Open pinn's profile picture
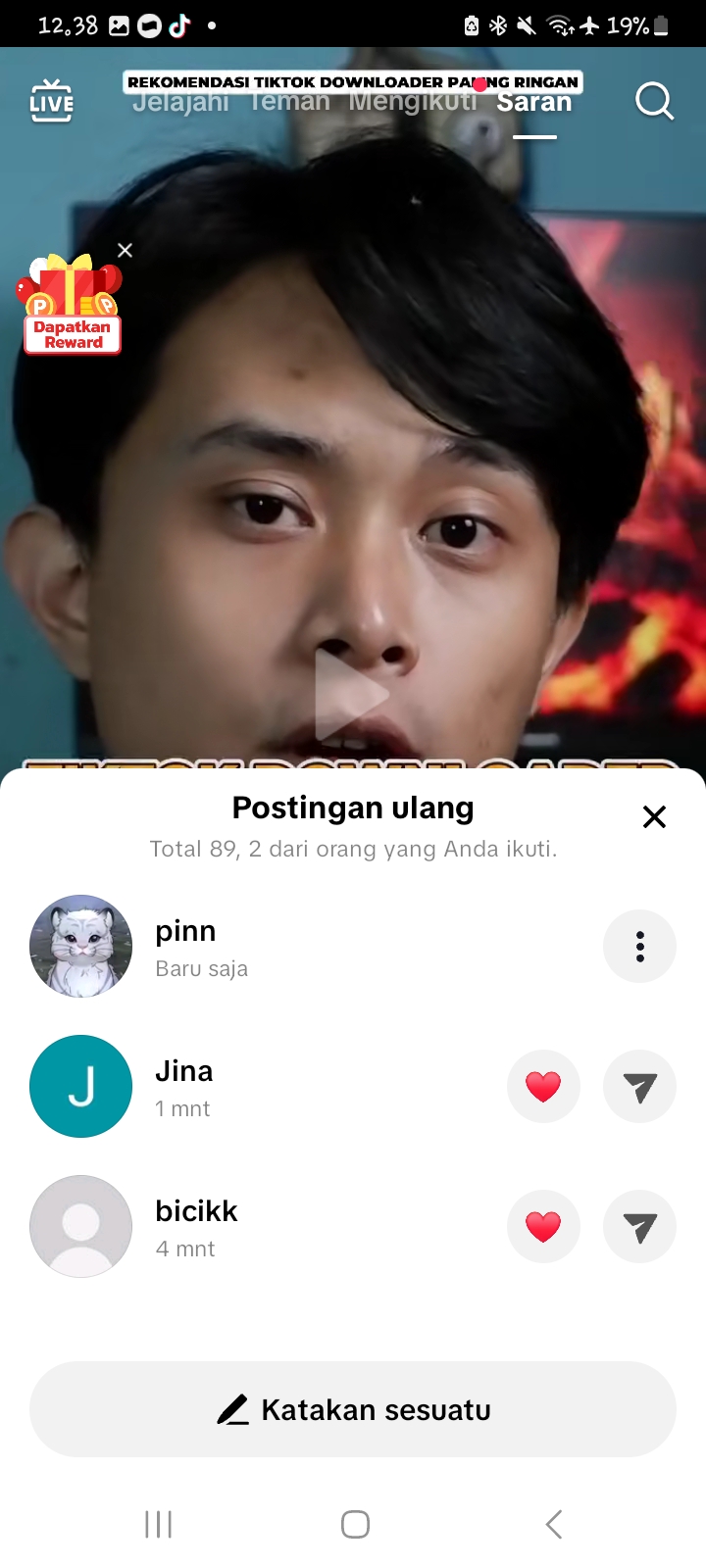706x1568 pixels. coord(81,947)
